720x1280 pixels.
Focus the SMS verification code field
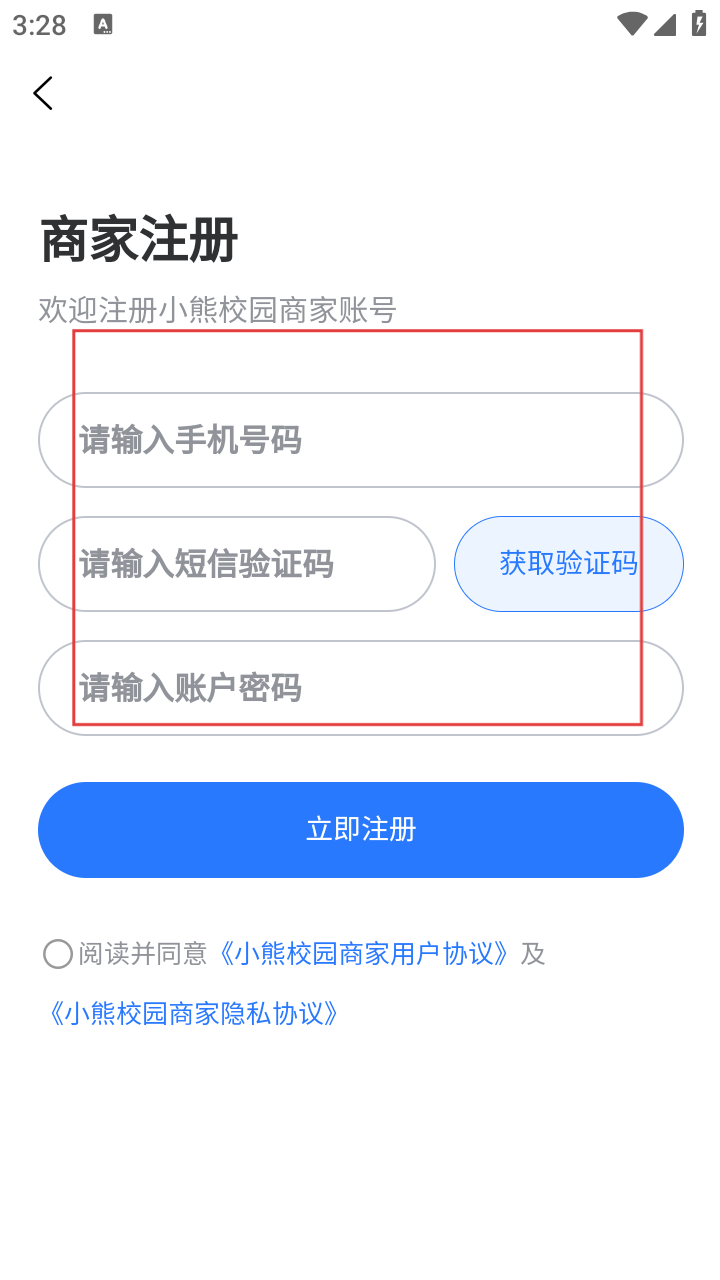pos(236,564)
